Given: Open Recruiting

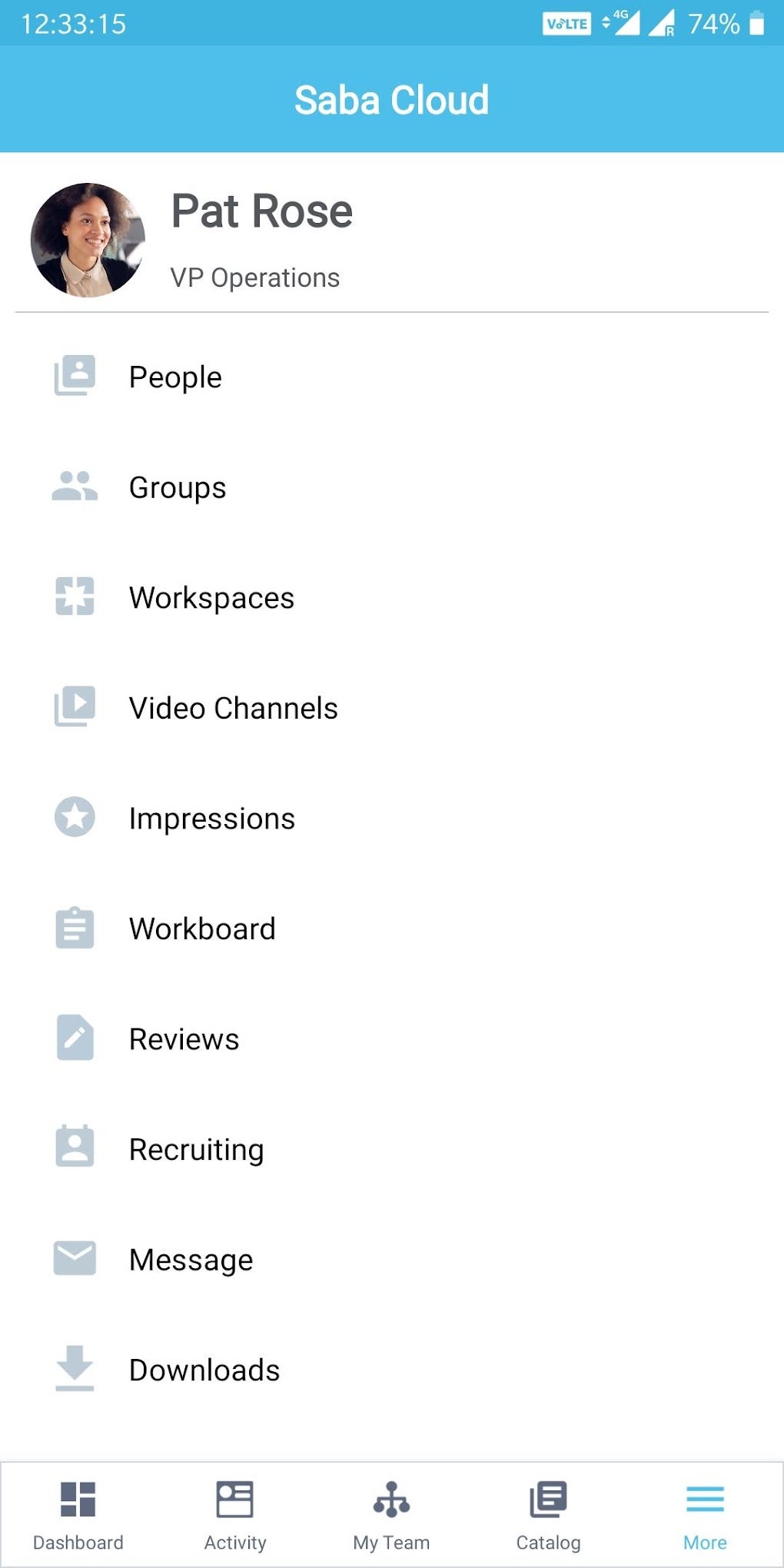Looking at the screenshot, I should tap(196, 1150).
